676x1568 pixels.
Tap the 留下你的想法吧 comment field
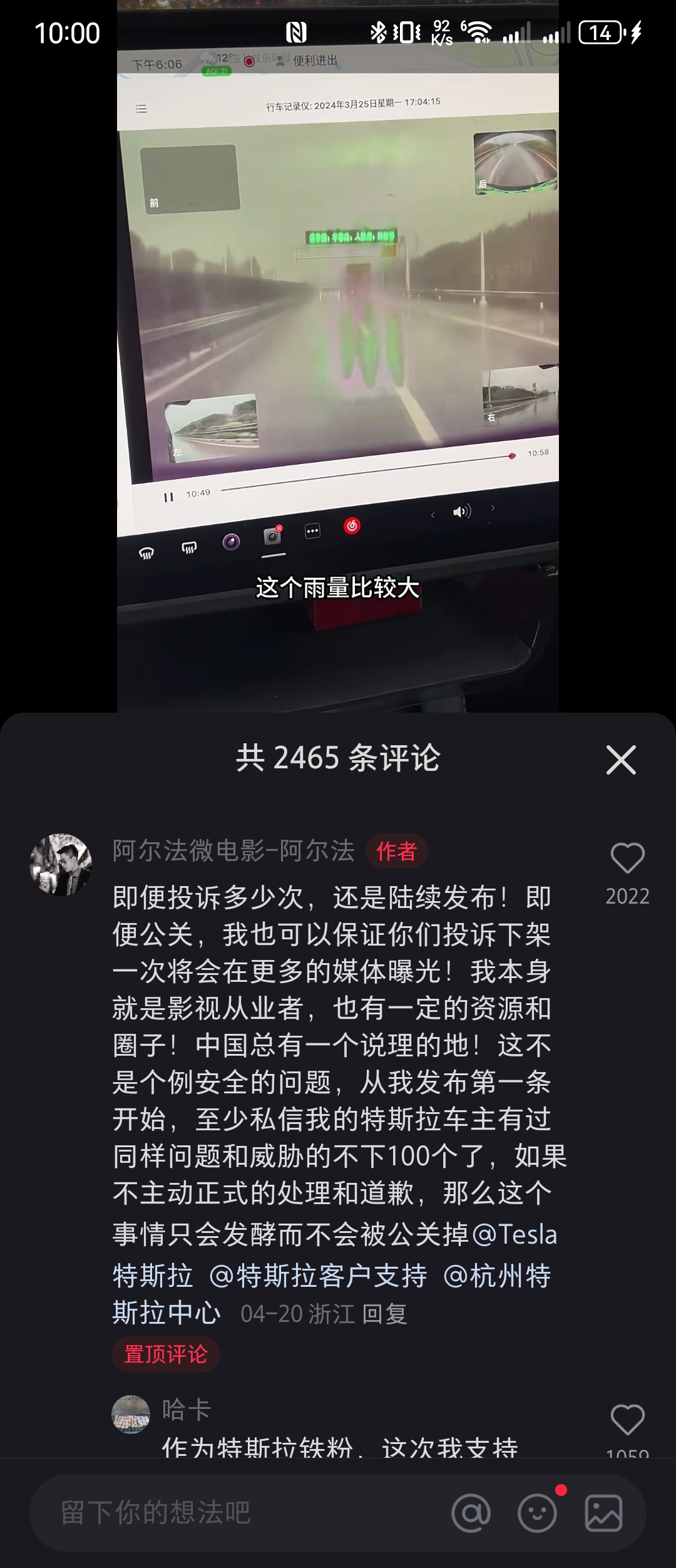coord(238,1513)
